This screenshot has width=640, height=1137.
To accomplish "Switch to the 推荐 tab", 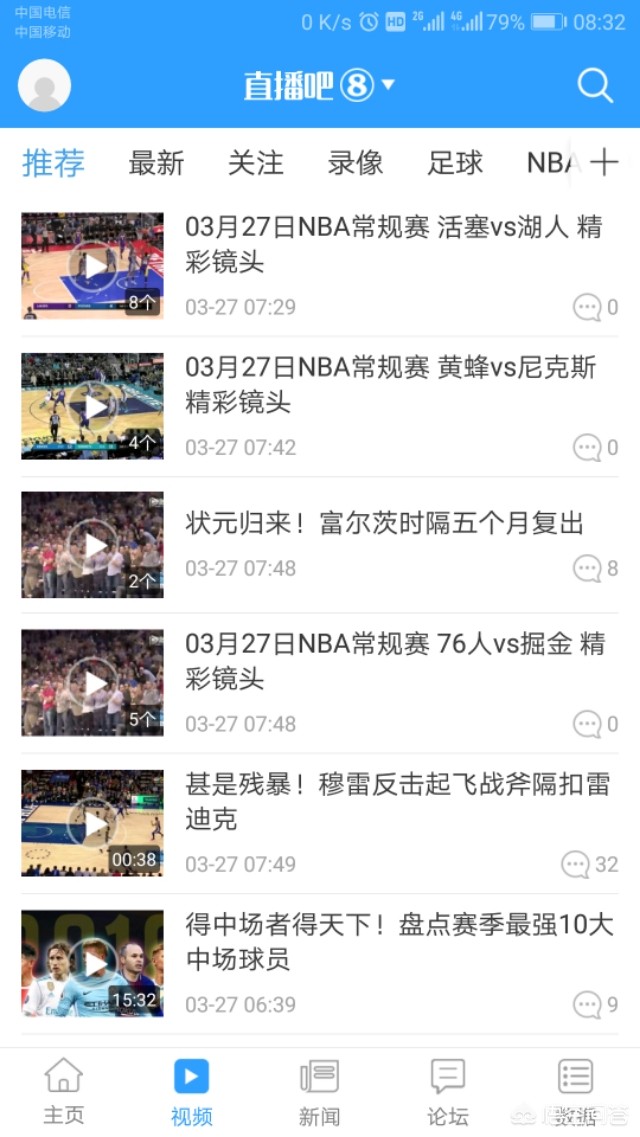I will coord(54,163).
